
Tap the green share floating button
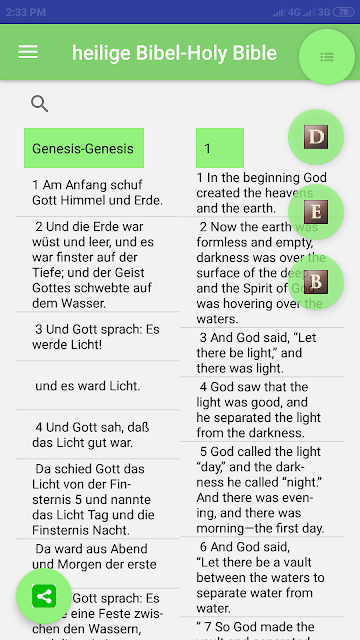(44, 596)
